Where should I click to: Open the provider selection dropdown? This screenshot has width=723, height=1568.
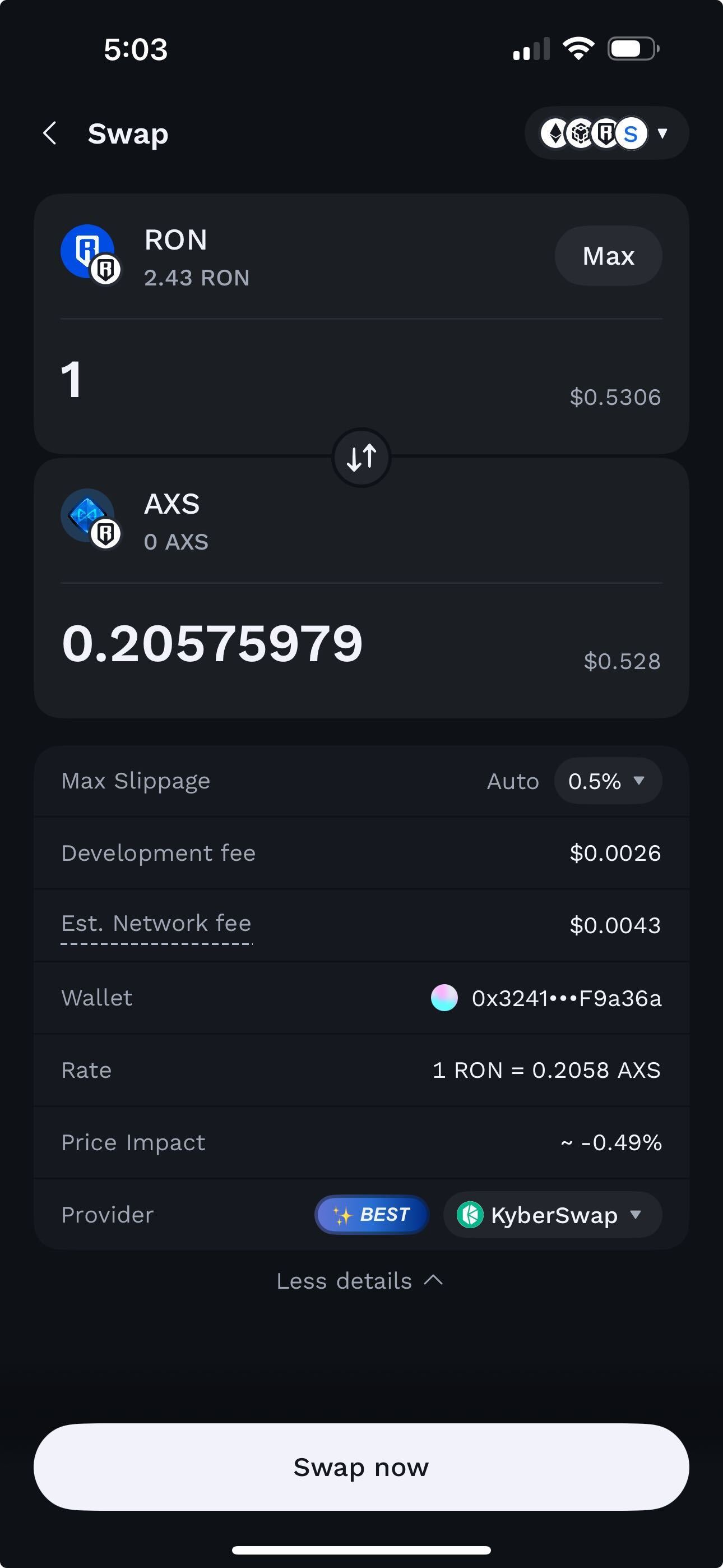point(636,1214)
